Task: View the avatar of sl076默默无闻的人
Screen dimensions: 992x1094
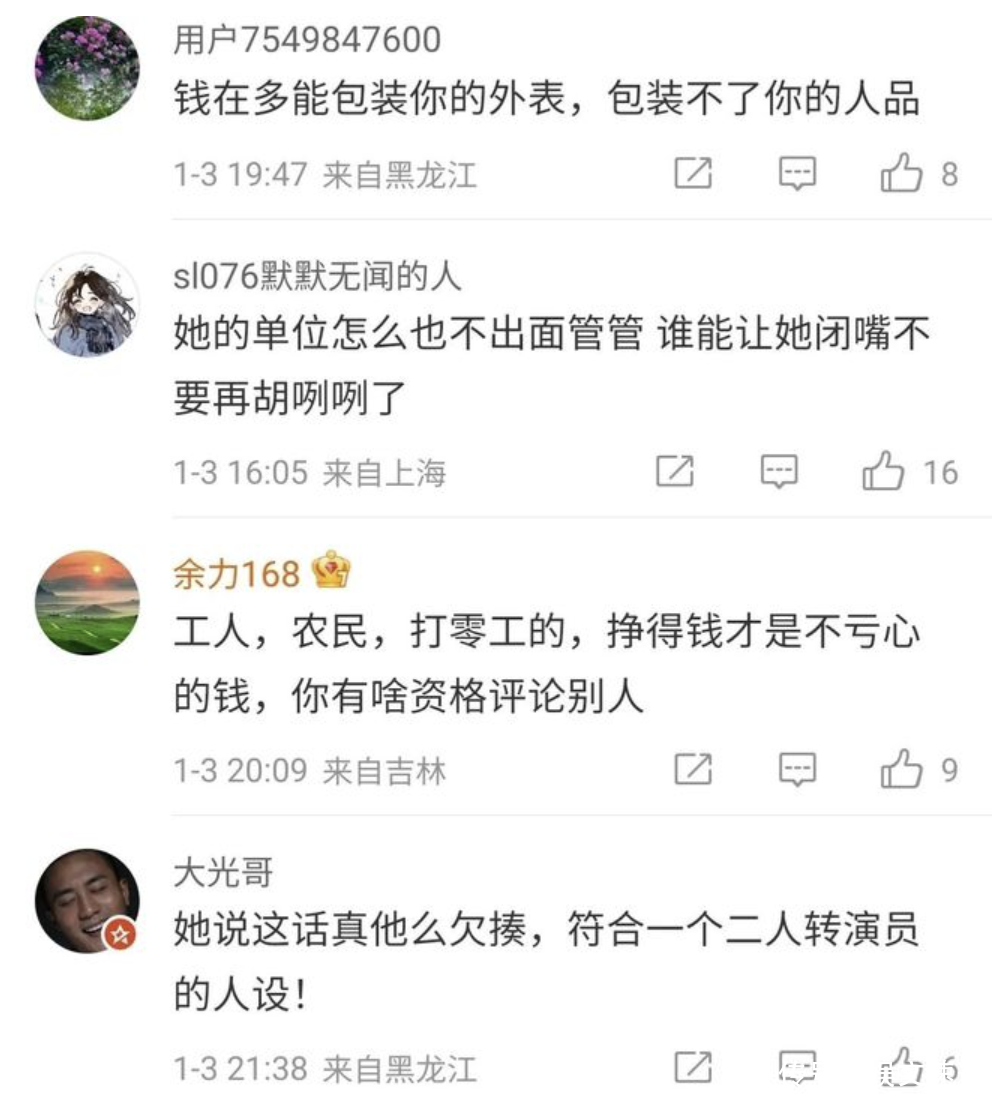Action: (87, 305)
